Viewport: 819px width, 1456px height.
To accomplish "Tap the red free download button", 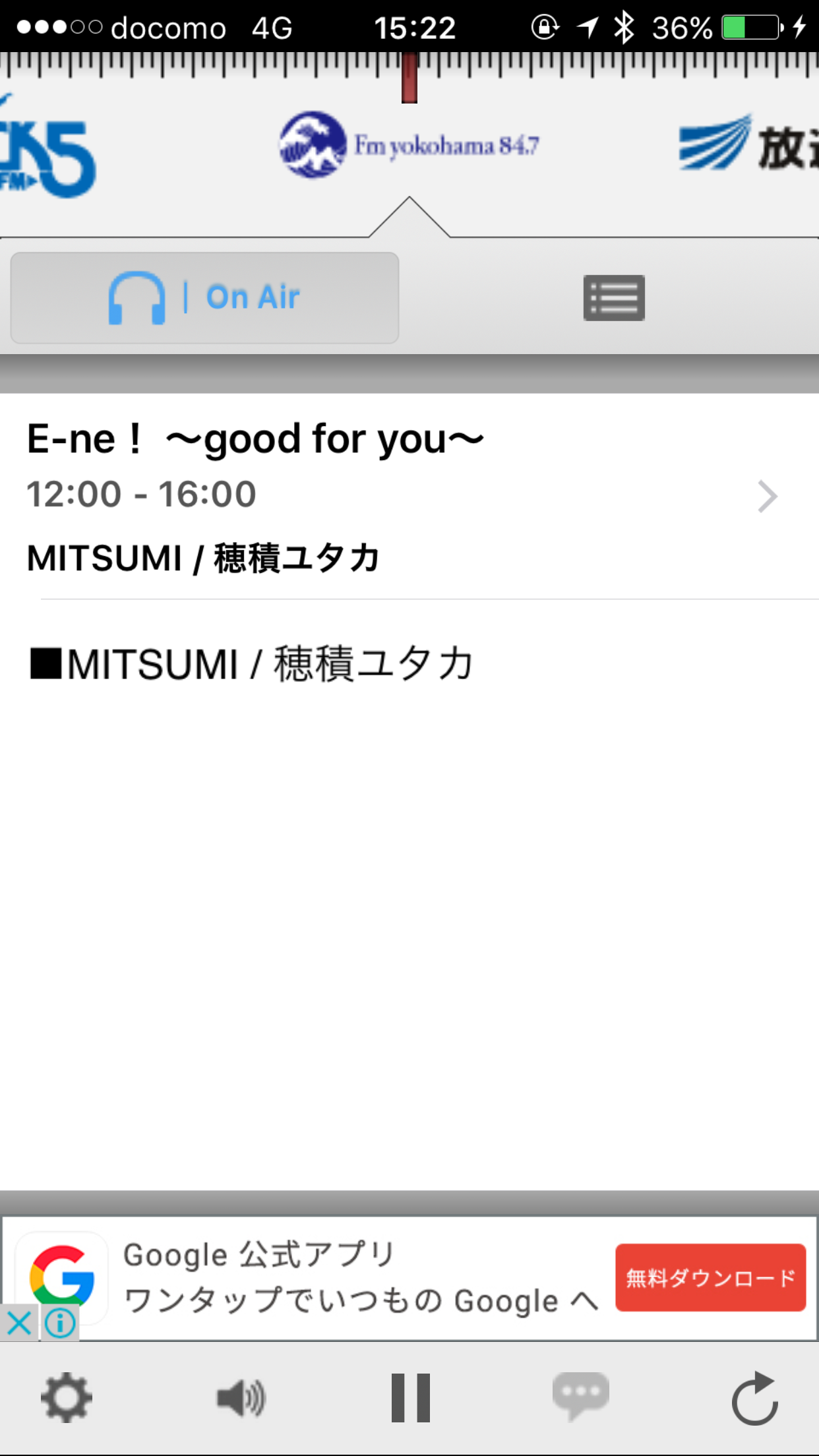I will 710,1277.
